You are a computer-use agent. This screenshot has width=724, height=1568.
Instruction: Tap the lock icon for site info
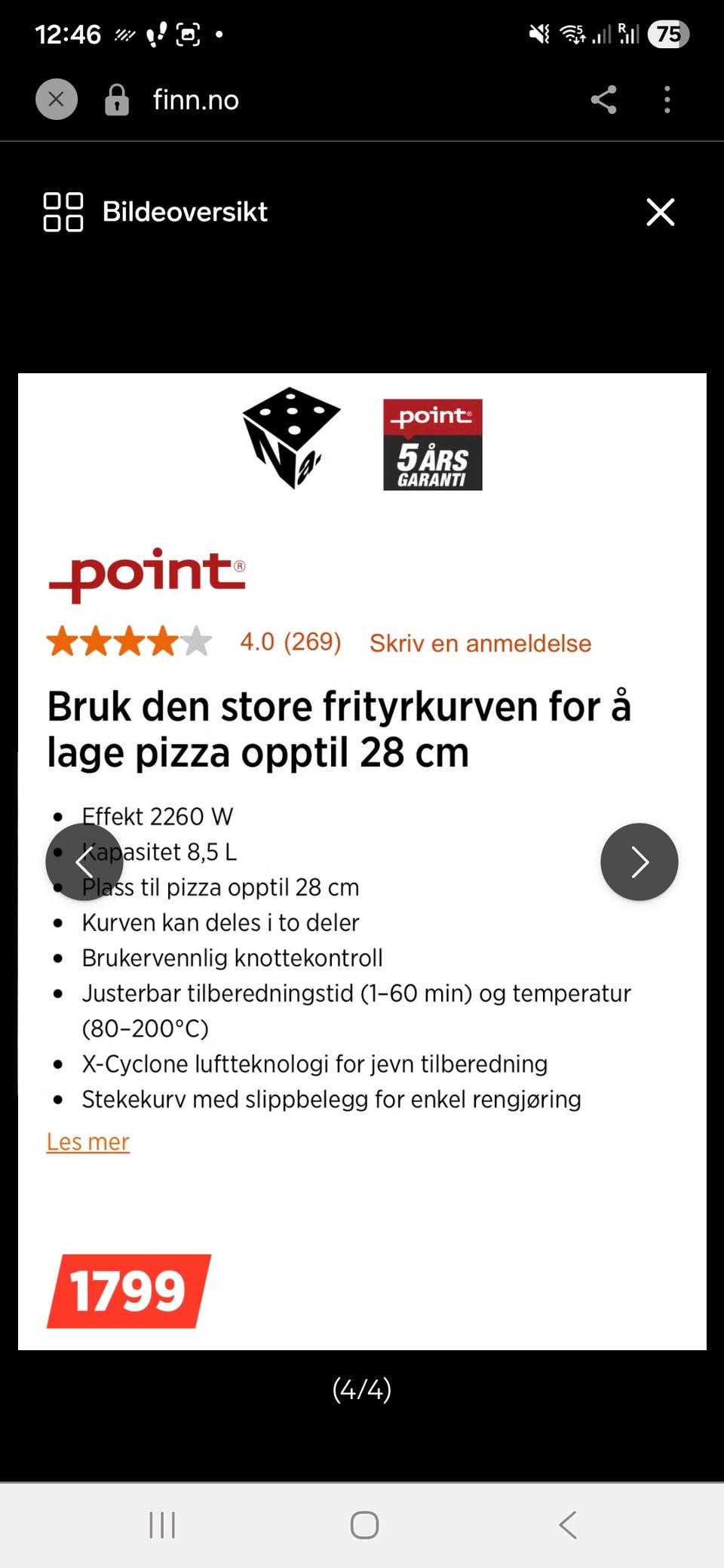(117, 100)
